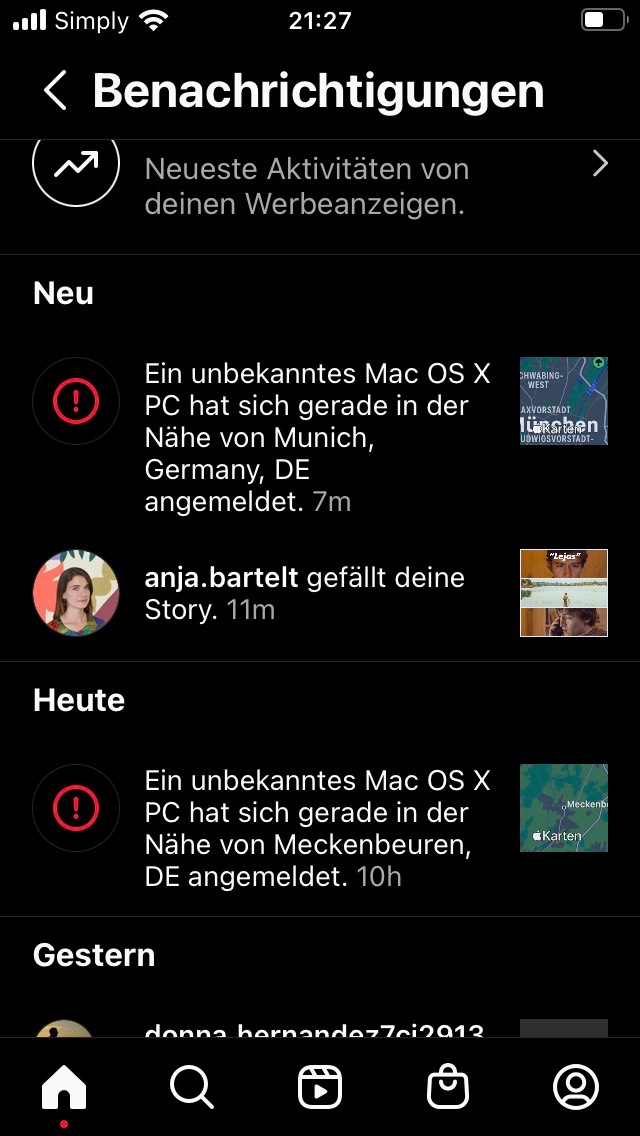Open the Munich login alert notification
Viewport: 640px width, 1136px height.
pos(318,437)
